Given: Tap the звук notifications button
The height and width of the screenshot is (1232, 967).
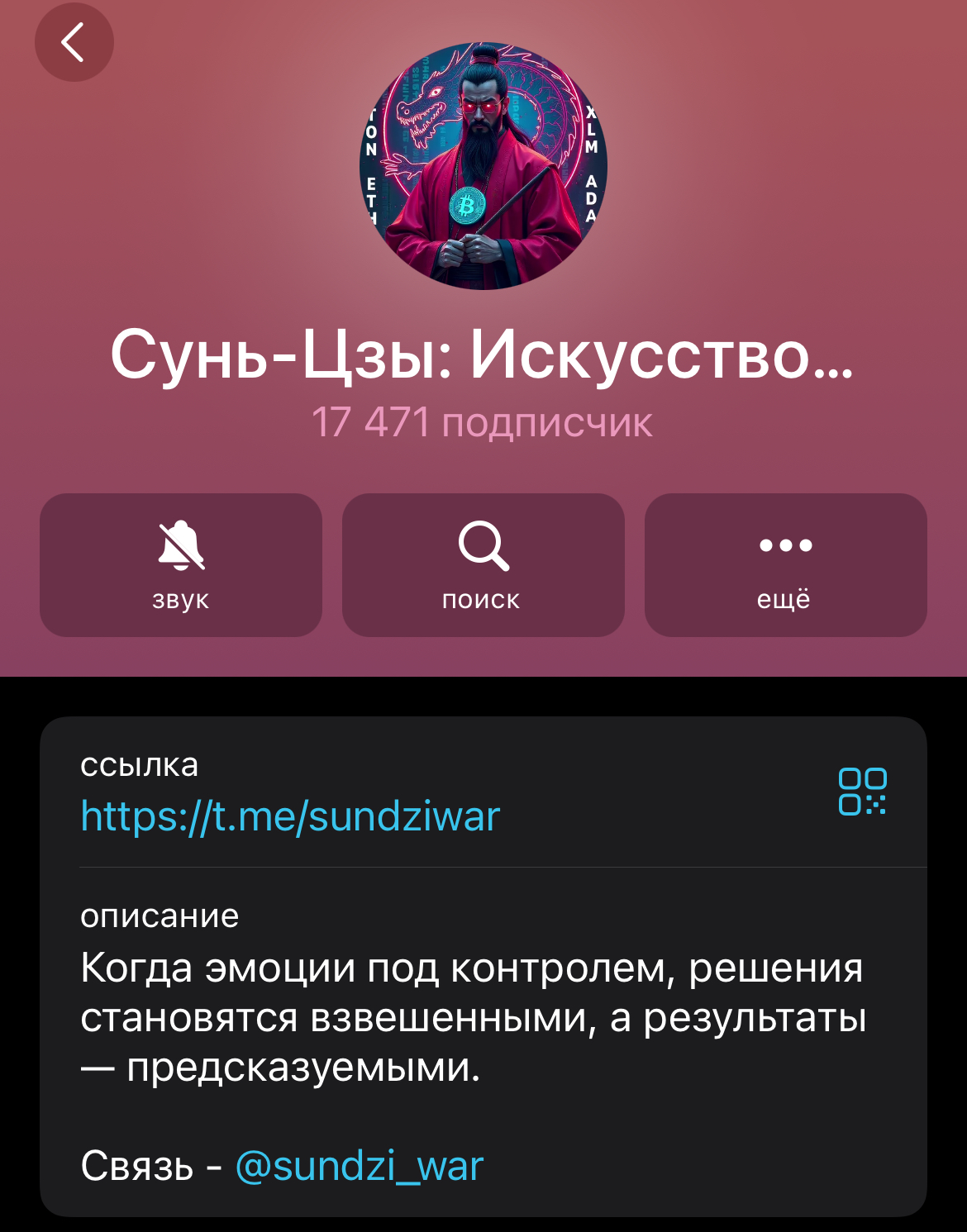Looking at the screenshot, I should click(x=181, y=565).
